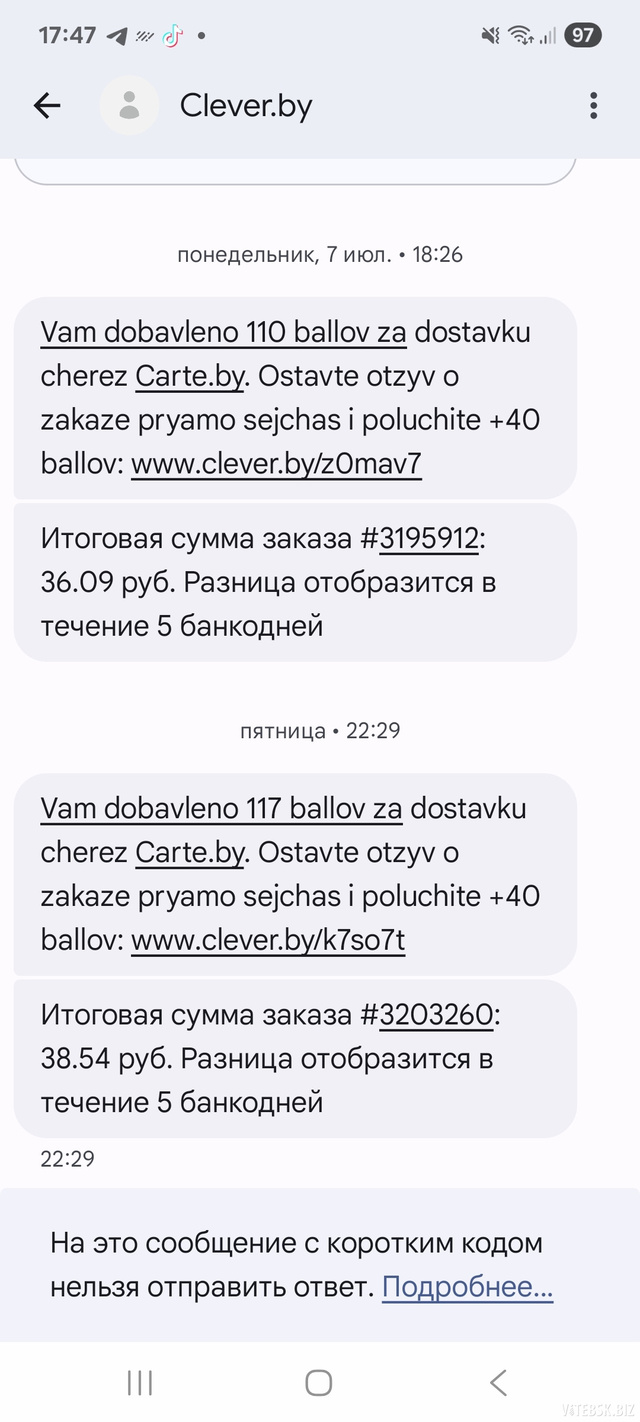Open the conversation overflow menu
This screenshot has height=1422, width=640.
tap(593, 105)
